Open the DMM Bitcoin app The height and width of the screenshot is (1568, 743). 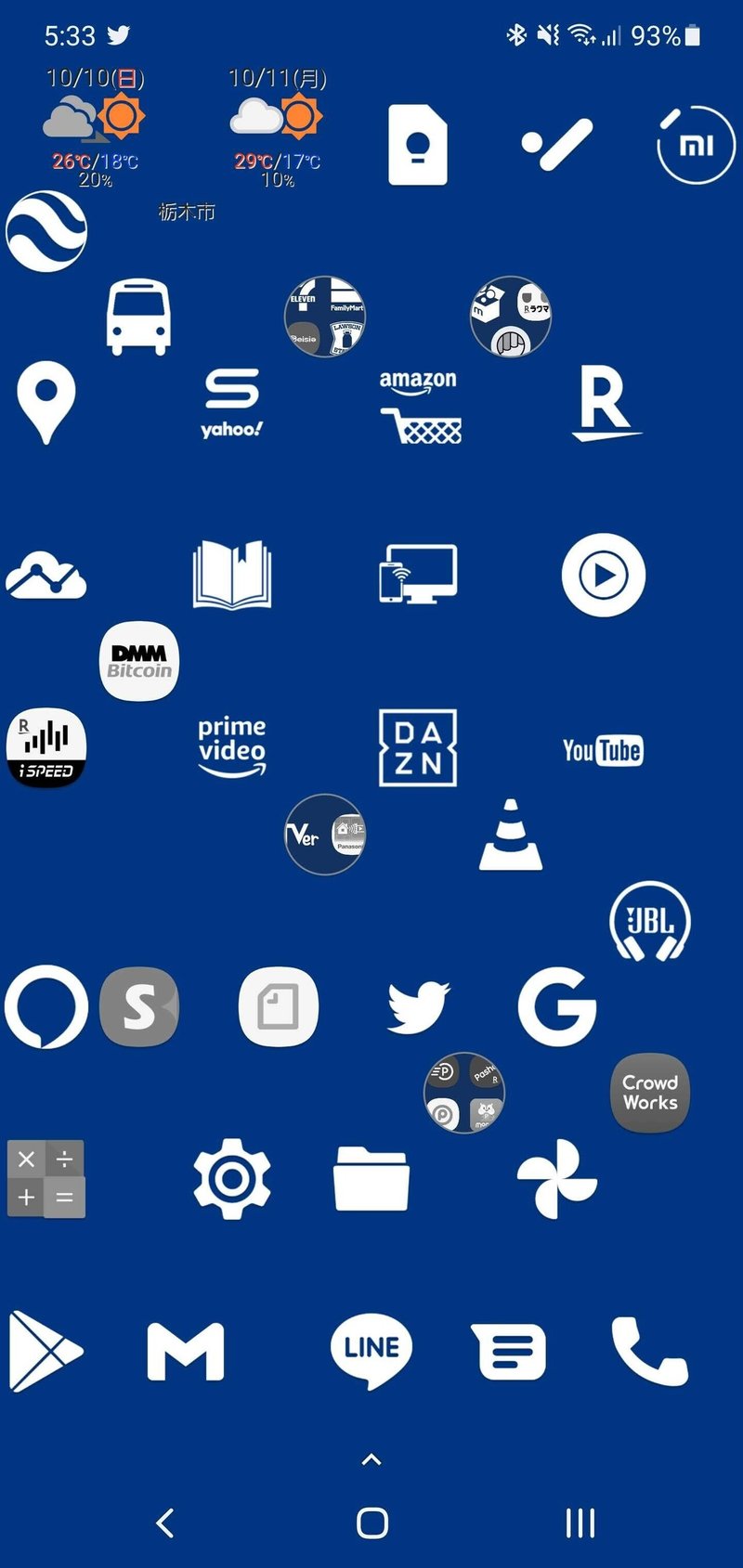click(x=139, y=661)
